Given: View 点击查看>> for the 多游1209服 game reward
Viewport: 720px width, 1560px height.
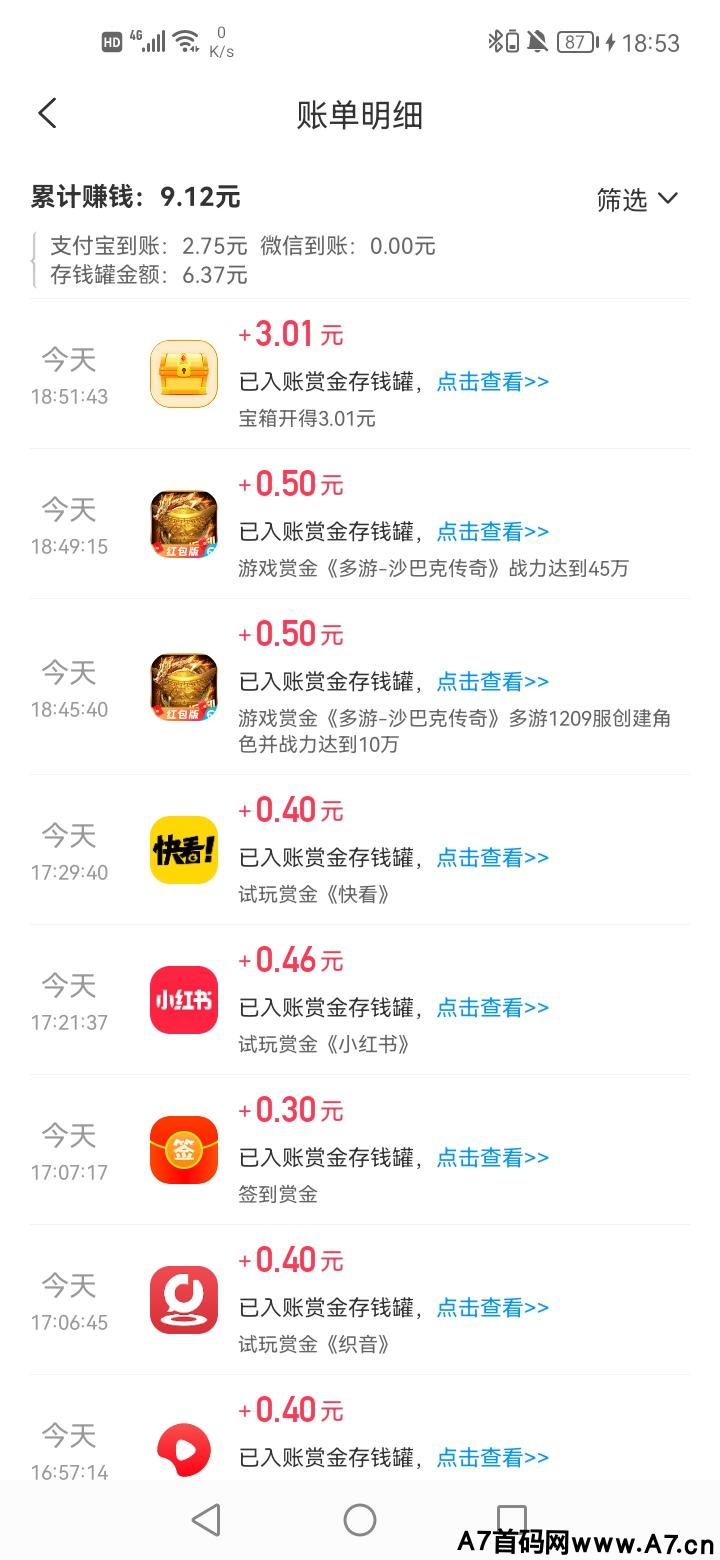Looking at the screenshot, I should coord(493,682).
